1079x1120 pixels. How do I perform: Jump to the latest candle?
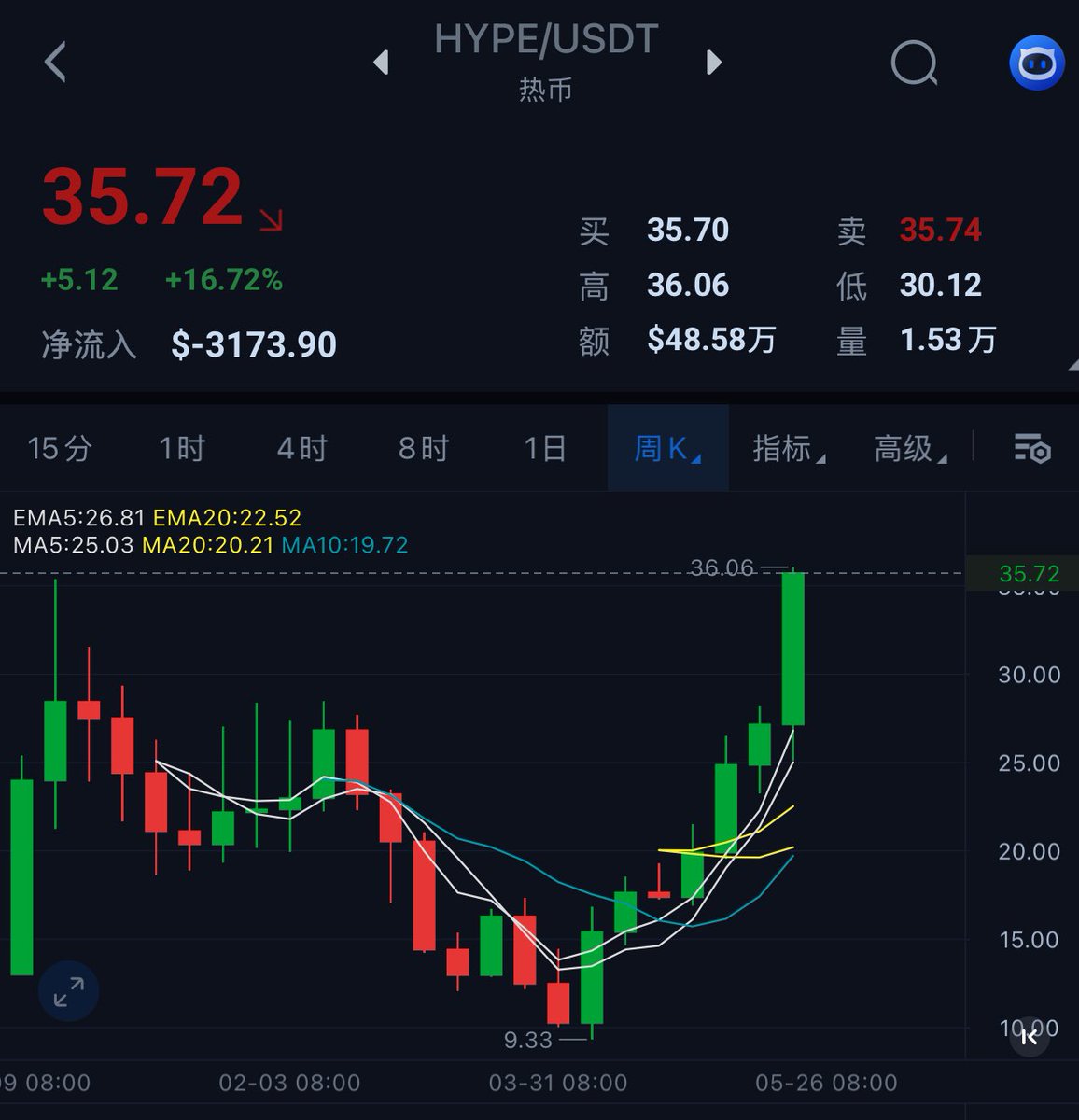tap(1029, 1036)
